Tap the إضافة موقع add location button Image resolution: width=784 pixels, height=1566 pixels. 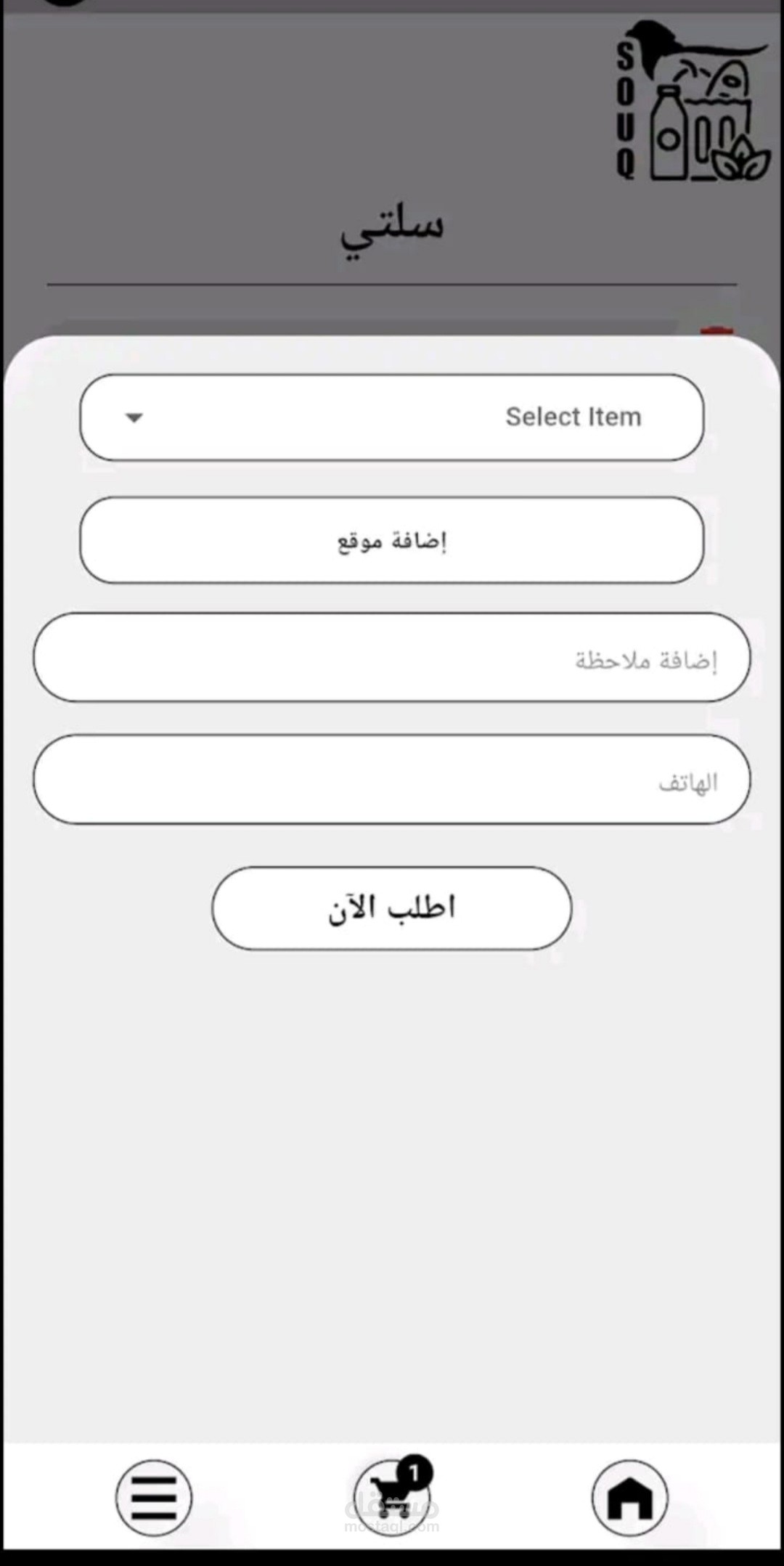pos(392,540)
